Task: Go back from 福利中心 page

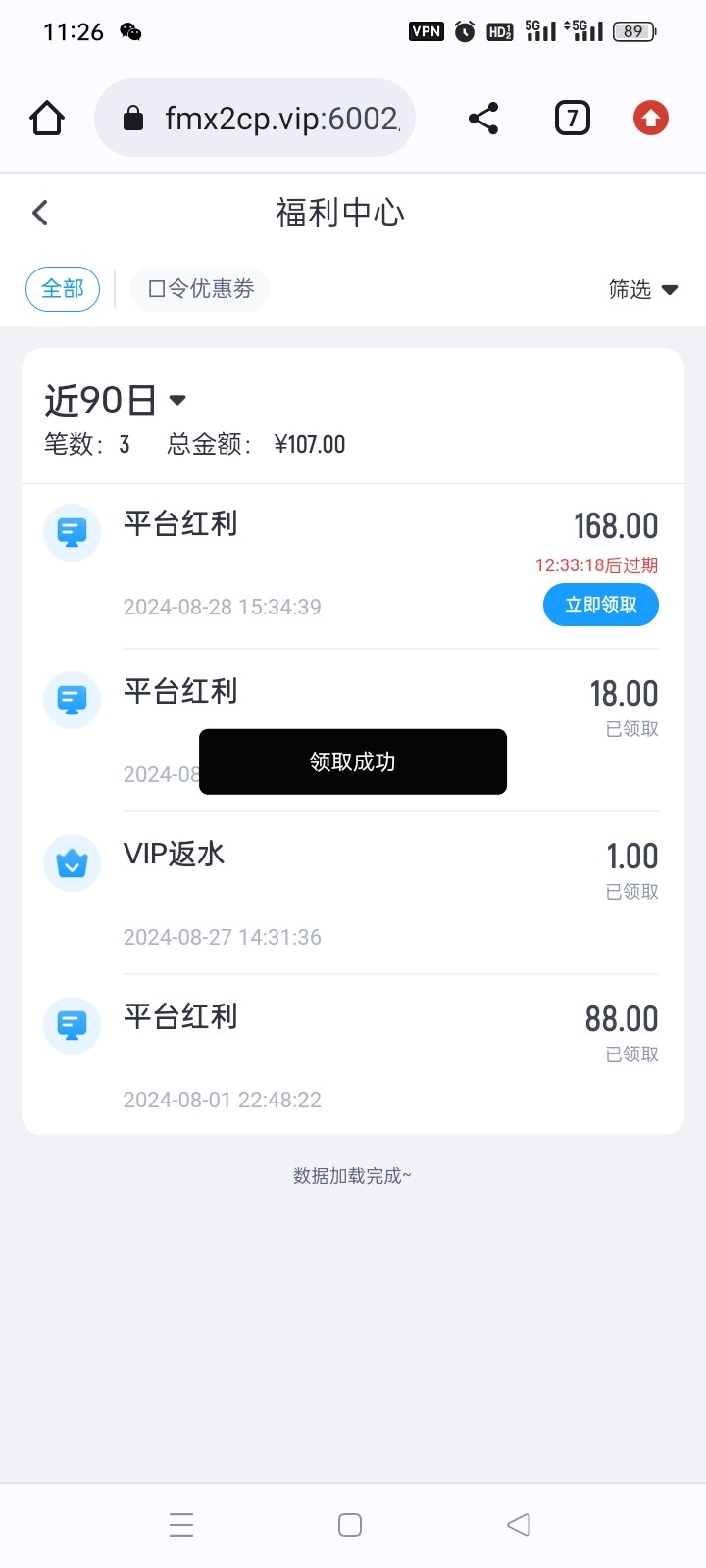Action: click(x=40, y=213)
